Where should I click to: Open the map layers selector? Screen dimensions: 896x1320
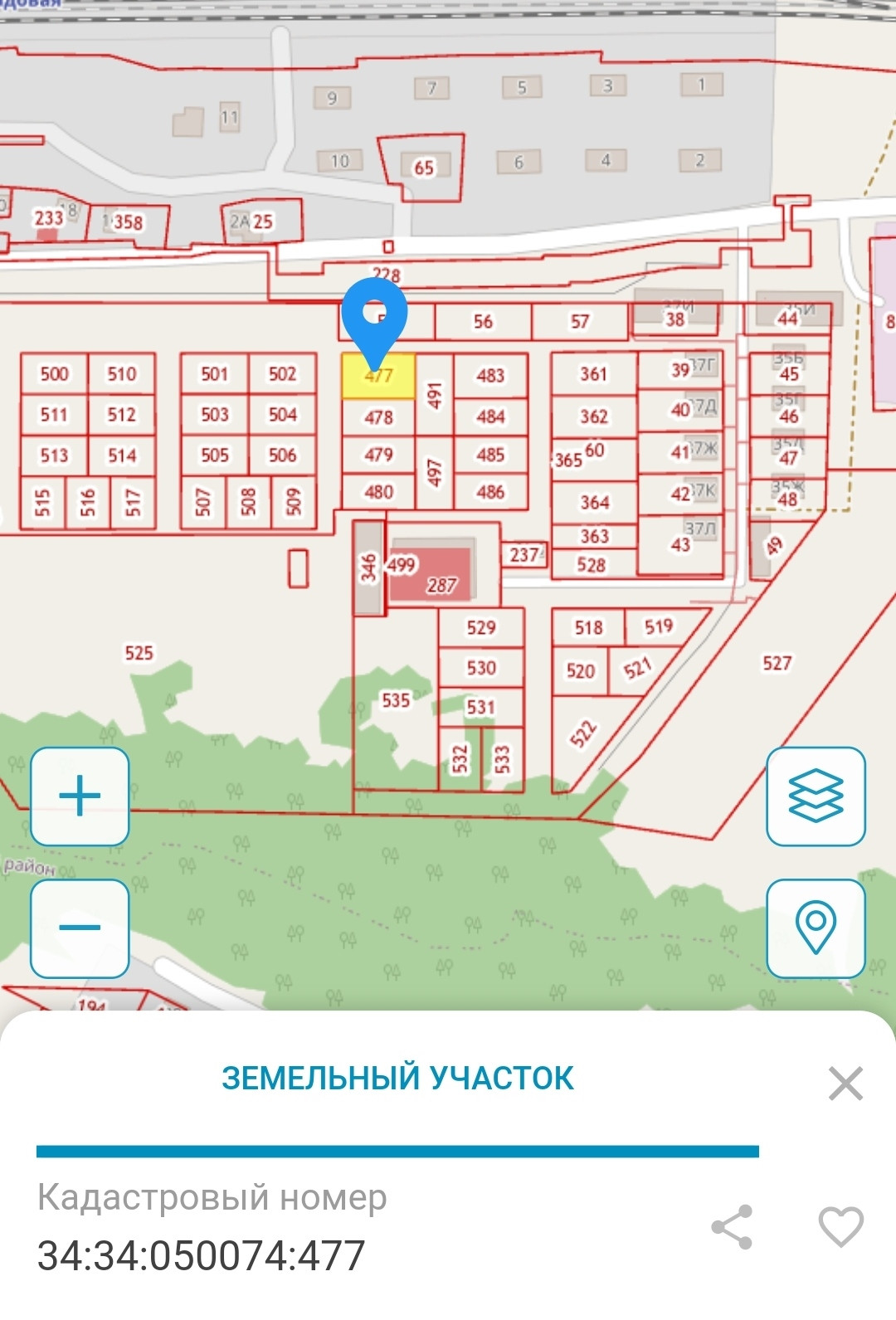[816, 796]
